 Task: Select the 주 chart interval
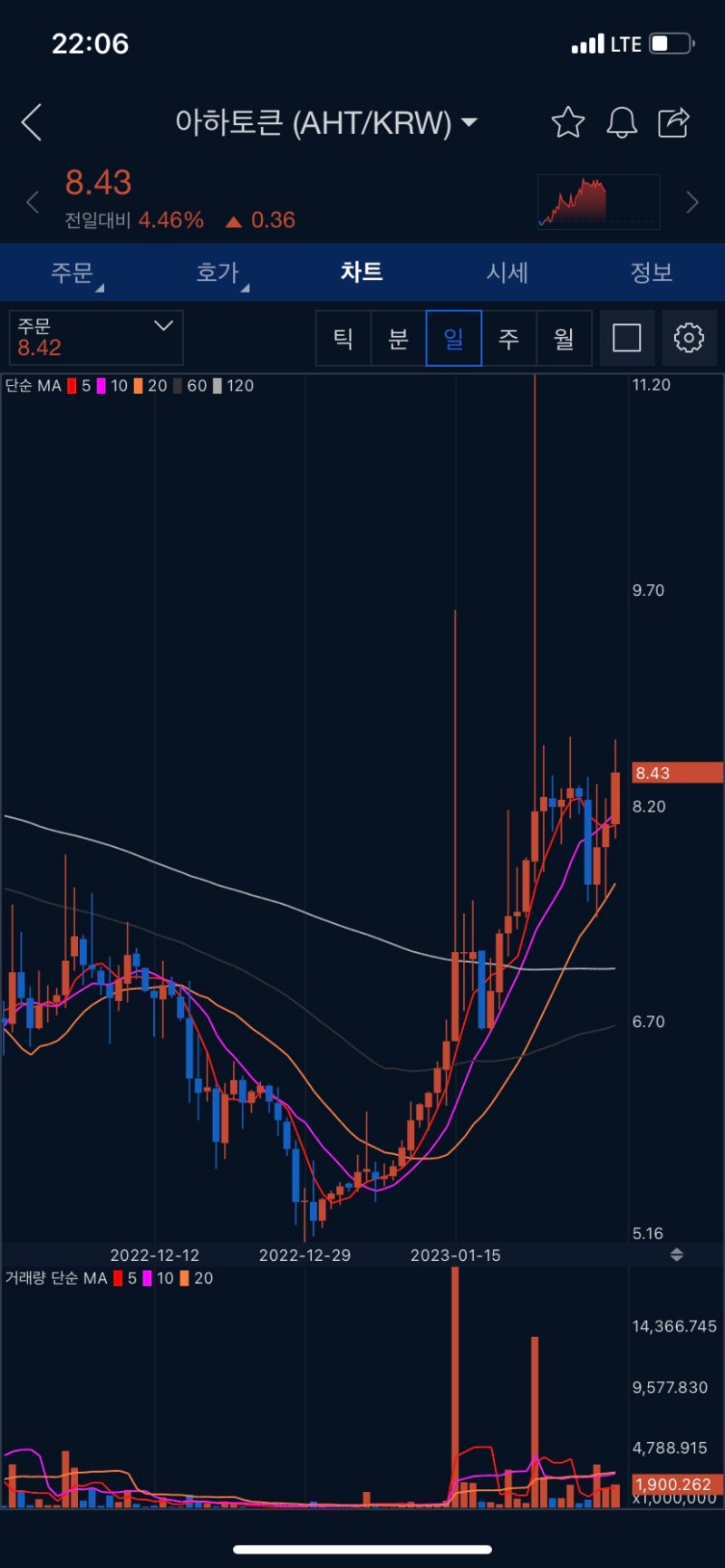click(x=509, y=338)
